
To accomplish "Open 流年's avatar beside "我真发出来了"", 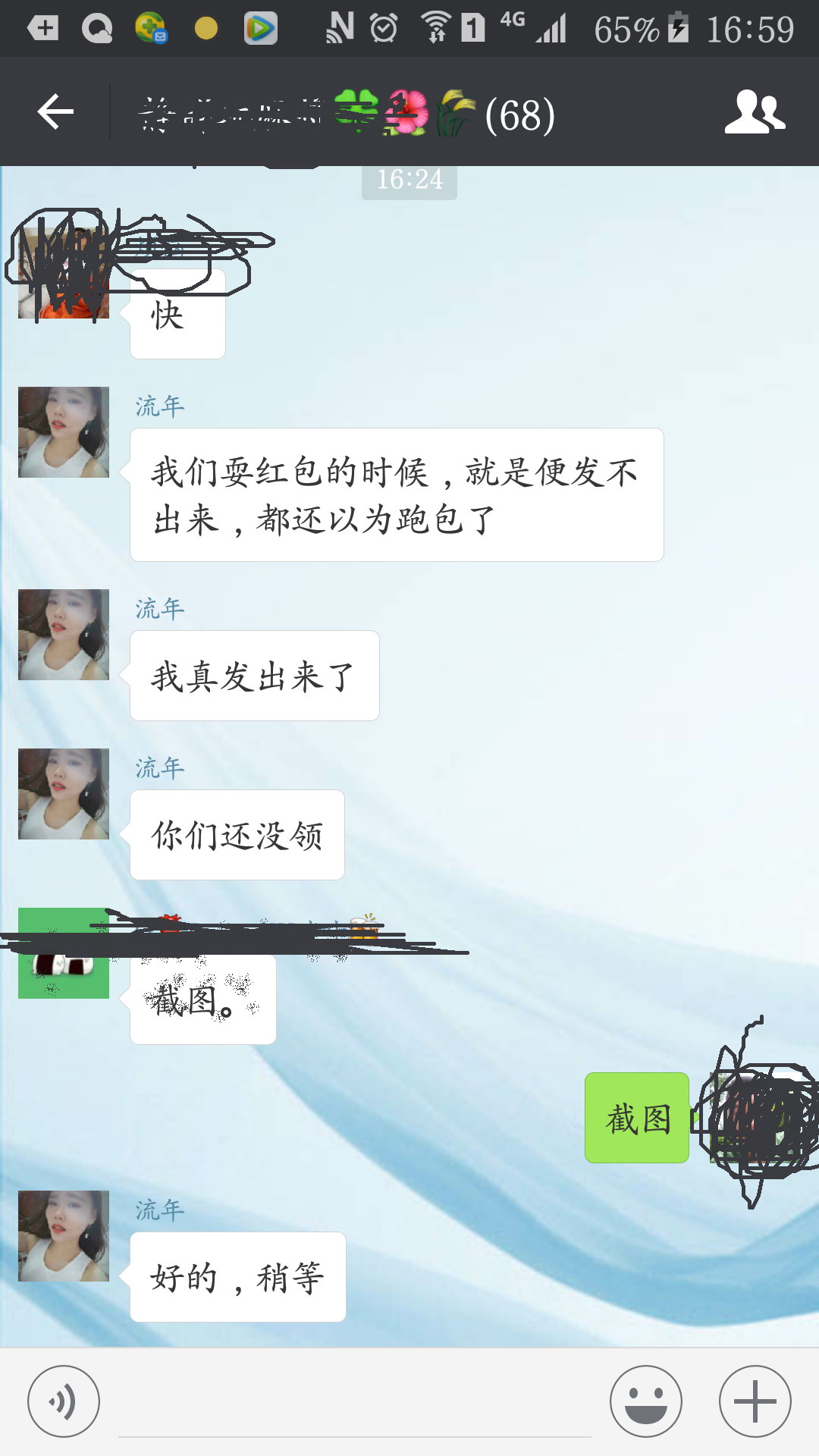I will (x=64, y=635).
